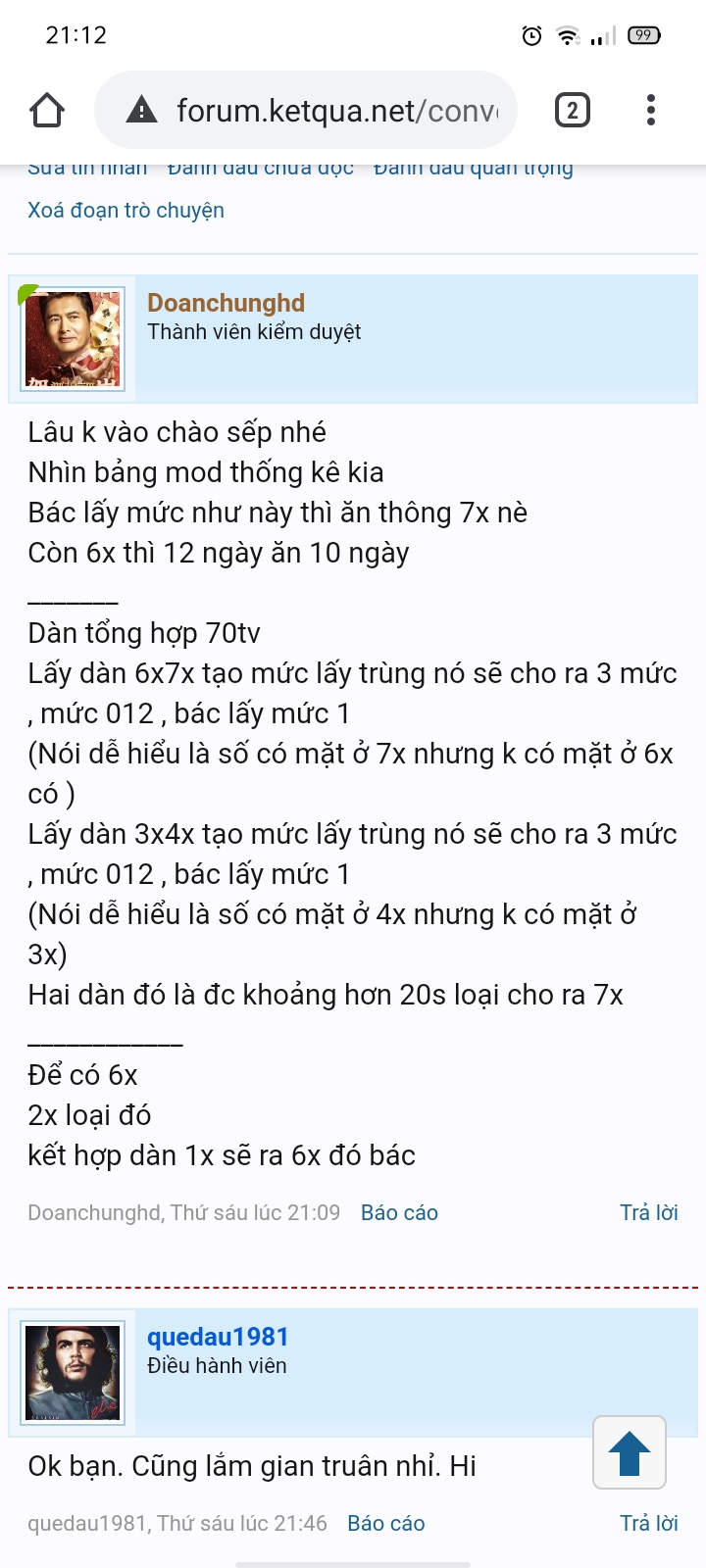Open the Doanchunghd username link

(226, 303)
